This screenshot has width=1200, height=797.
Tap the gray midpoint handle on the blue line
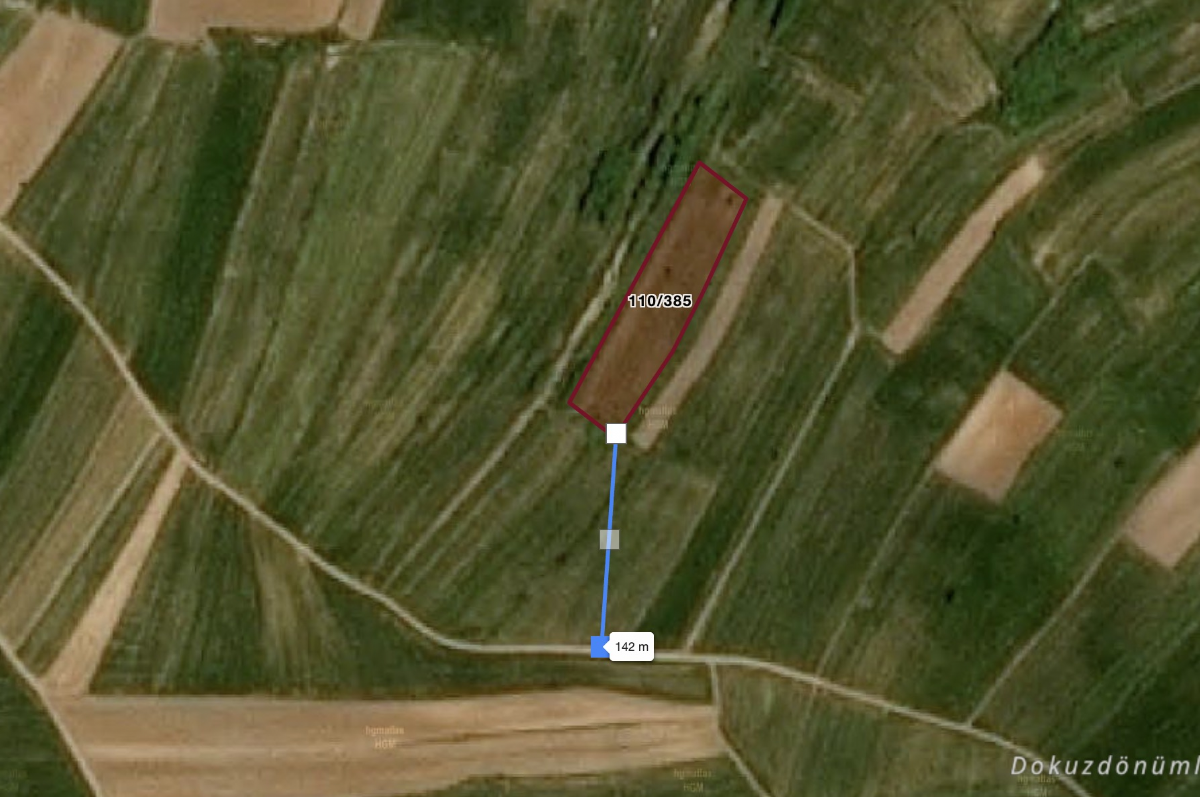(x=609, y=539)
